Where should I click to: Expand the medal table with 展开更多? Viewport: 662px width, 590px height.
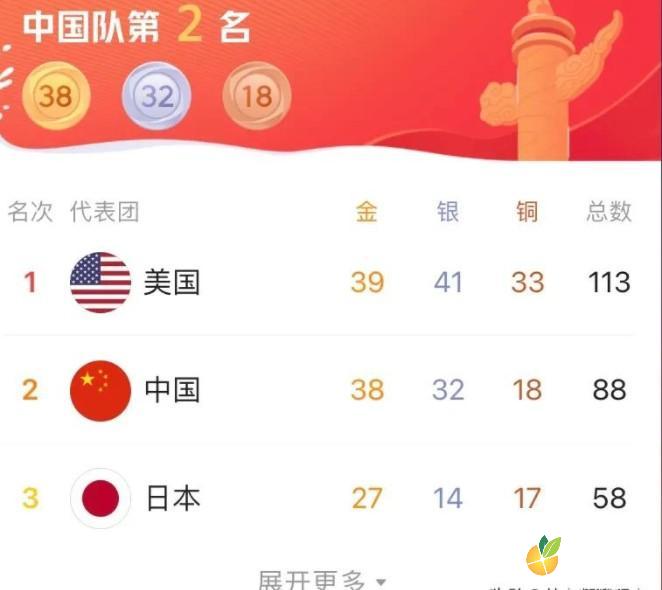click(x=320, y=579)
